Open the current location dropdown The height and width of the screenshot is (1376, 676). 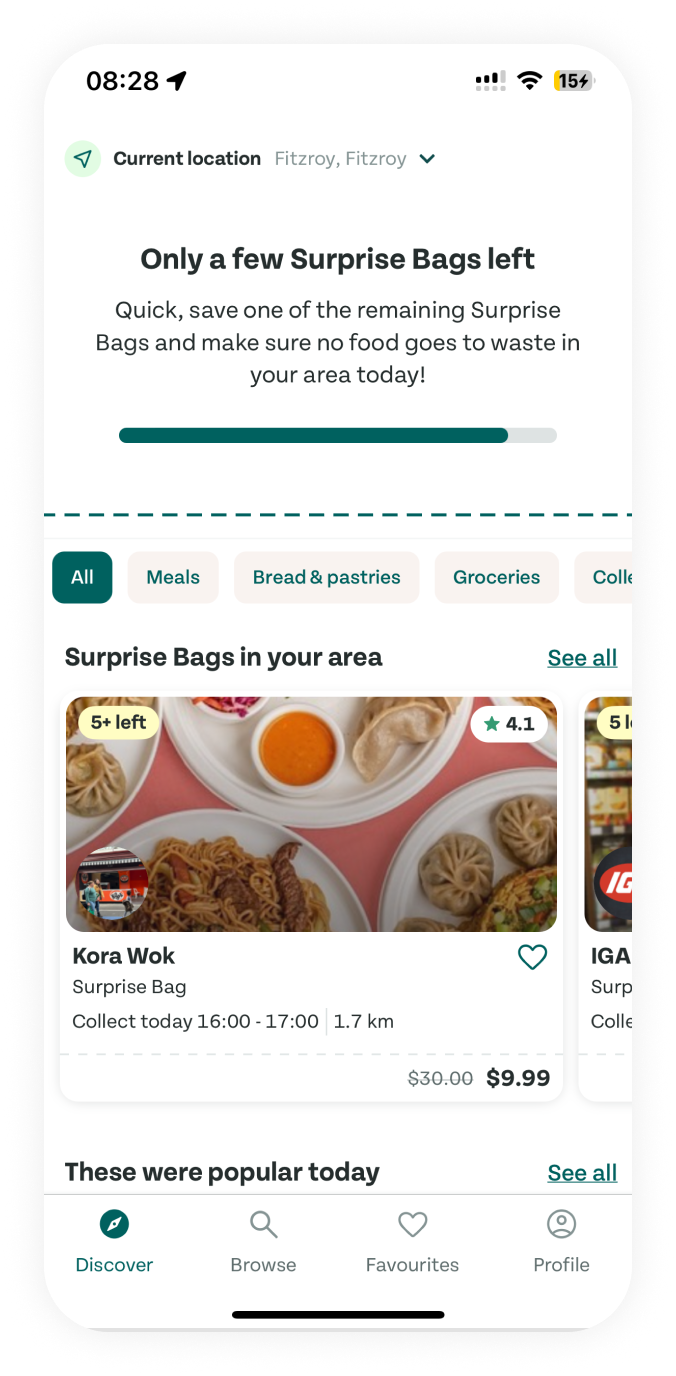427,159
